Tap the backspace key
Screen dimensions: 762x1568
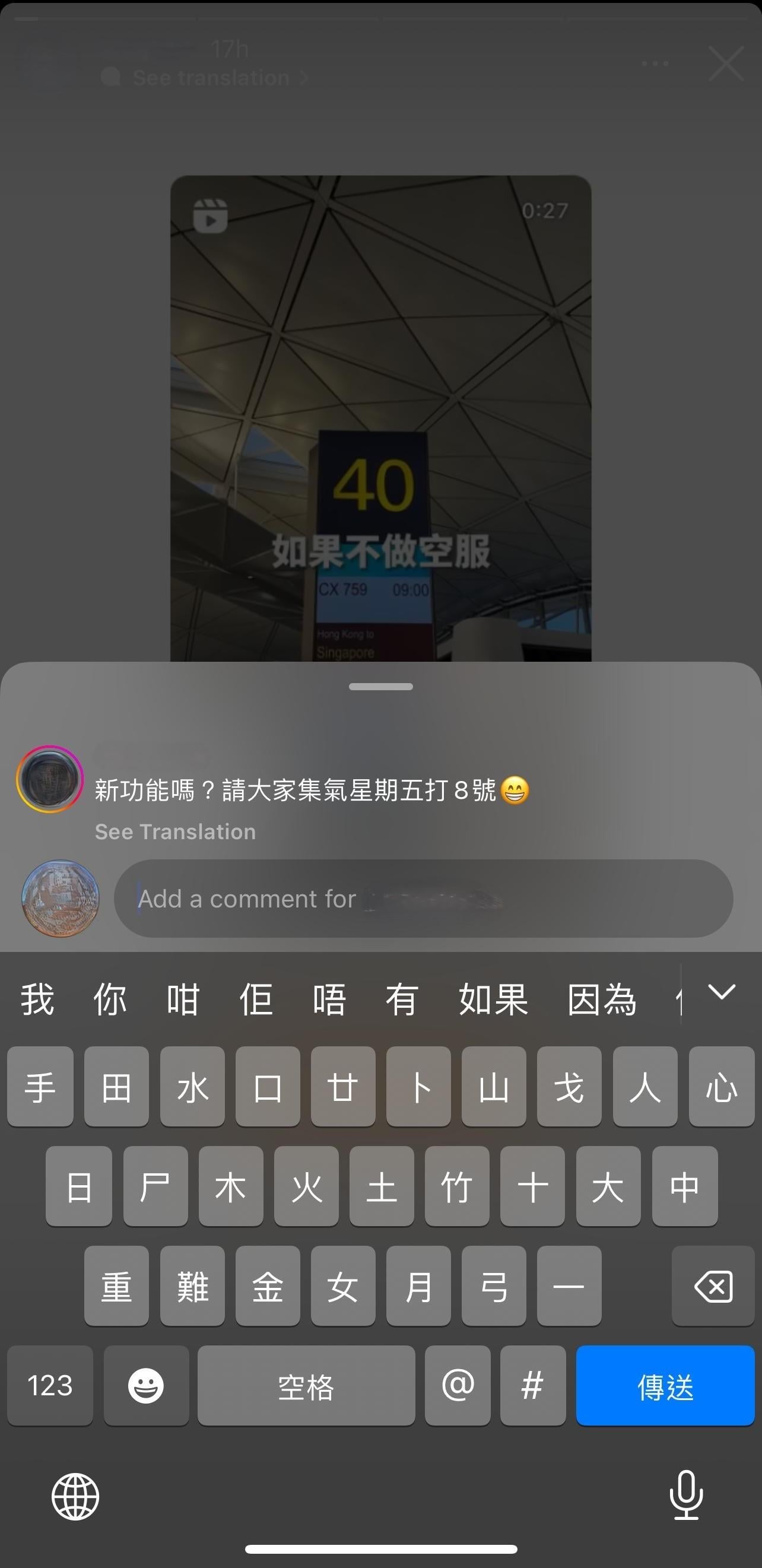(x=713, y=1286)
